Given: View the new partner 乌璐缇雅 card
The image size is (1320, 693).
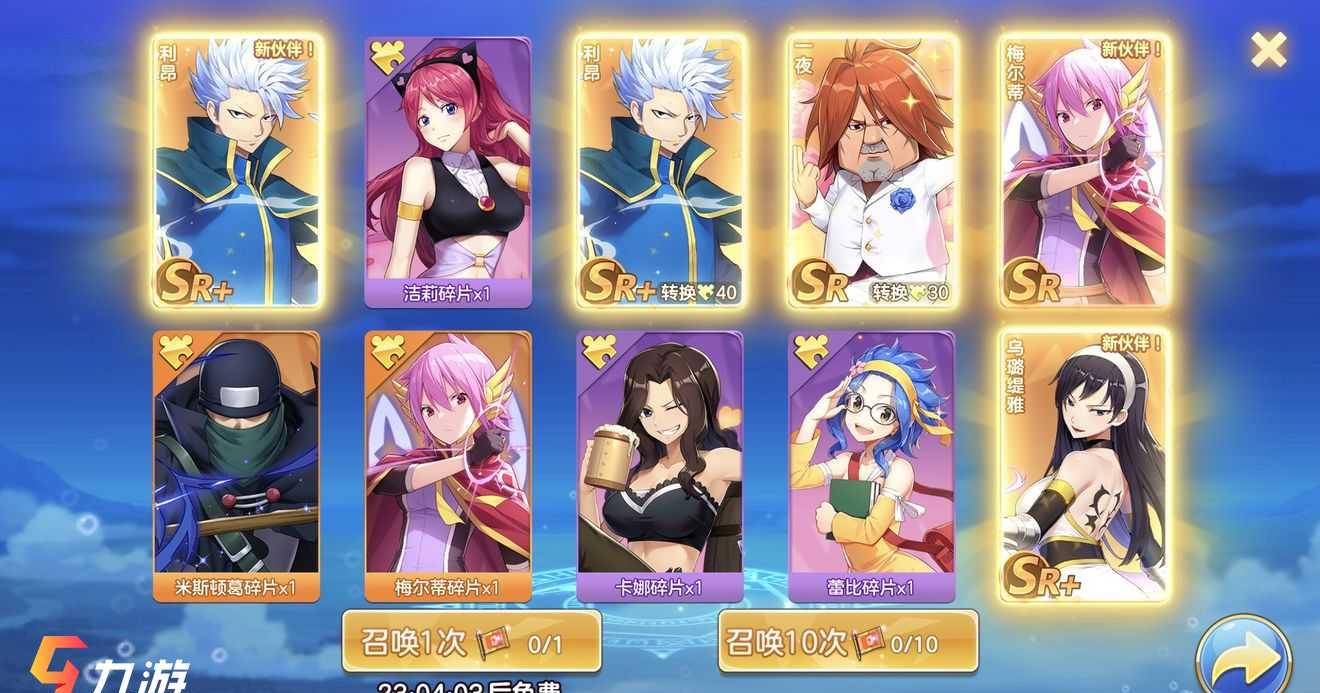Looking at the screenshot, I should pos(1083,465).
